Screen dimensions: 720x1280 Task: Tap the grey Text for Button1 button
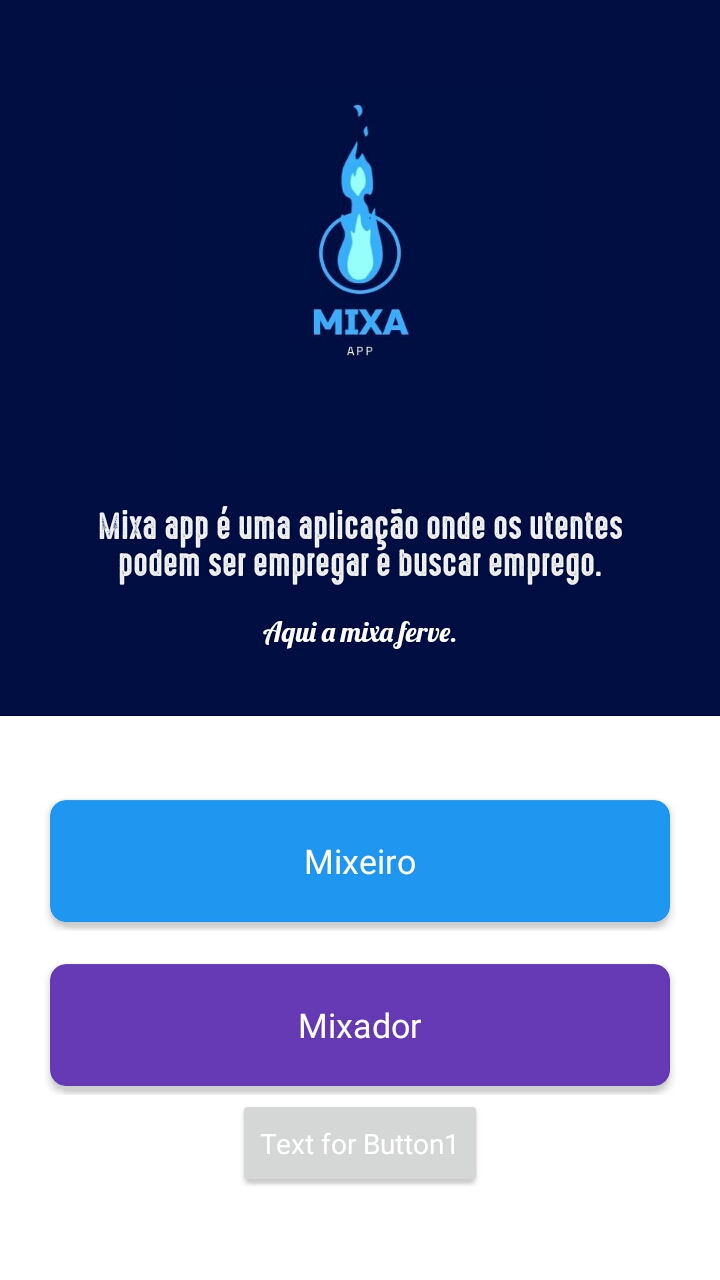[x=360, y=1144]
